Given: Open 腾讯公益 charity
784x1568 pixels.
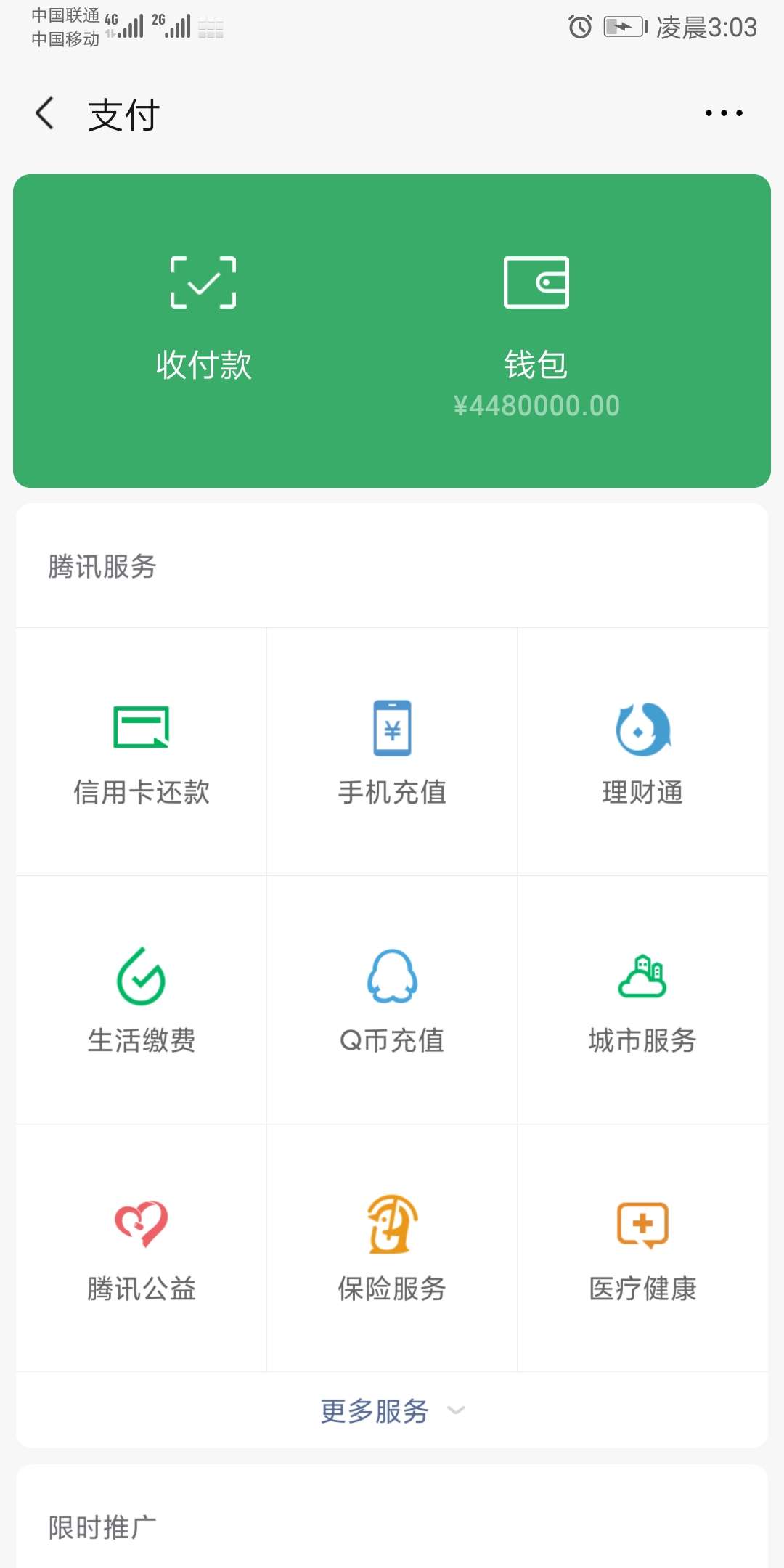Looking at the screenshot, I should pyautogui.click(x=142, y=1249).
